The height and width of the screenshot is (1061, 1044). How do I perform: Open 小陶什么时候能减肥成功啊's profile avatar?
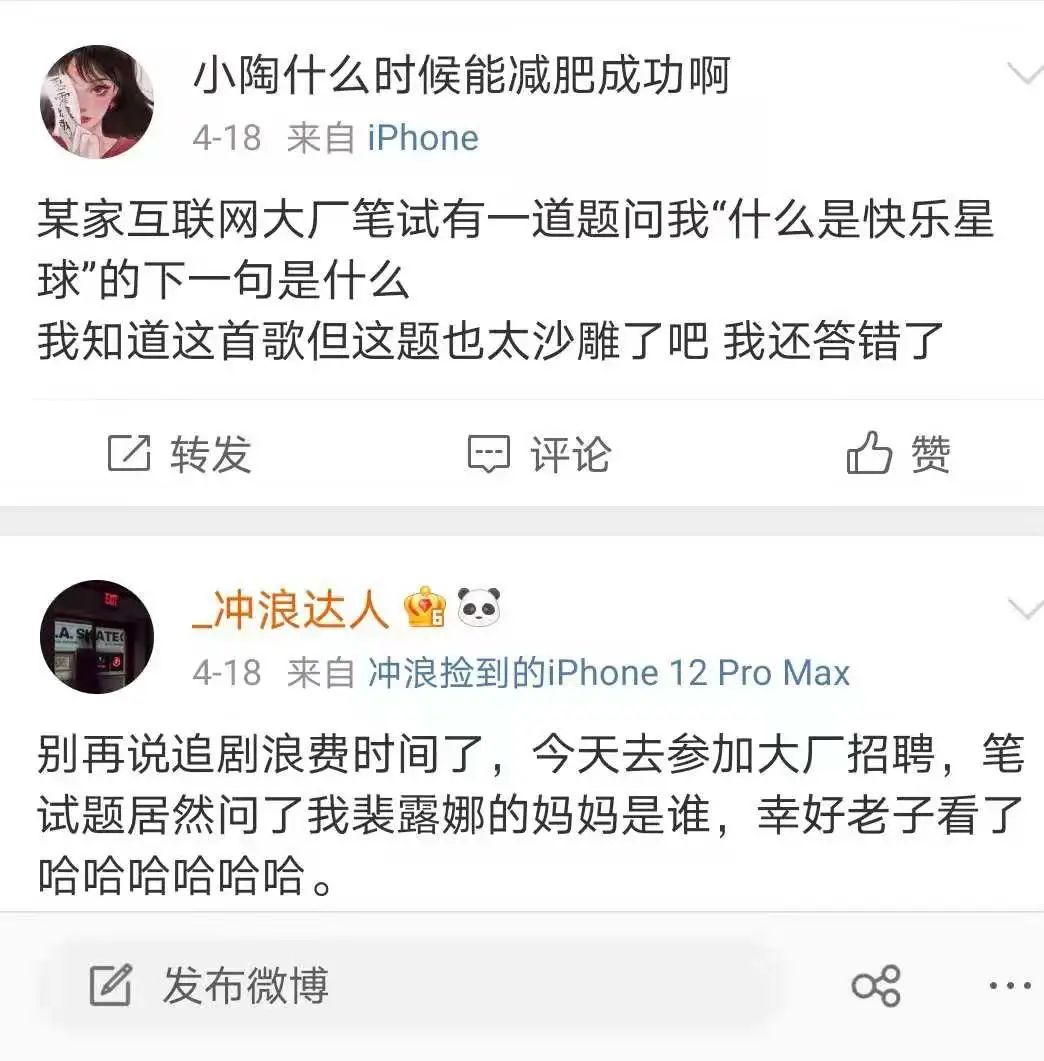point(97,101)
